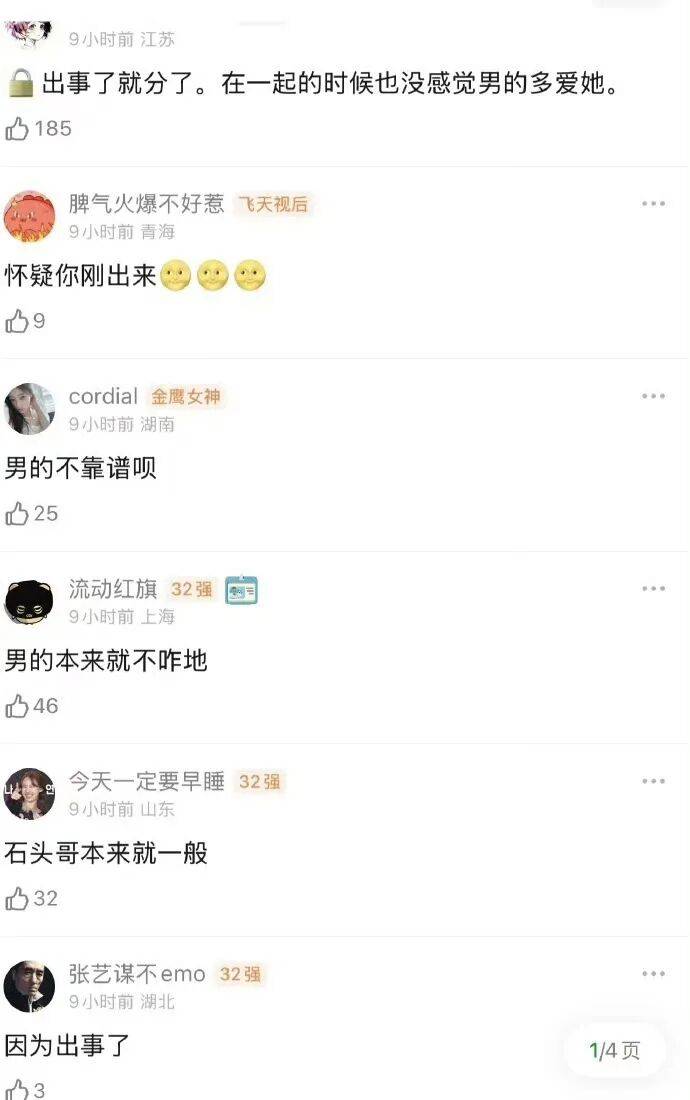Like 张艺谋不emo's comment 因为出事了
This screenshot has width=690, height=1100.
pyautogui.click(x=18, y=1089)
